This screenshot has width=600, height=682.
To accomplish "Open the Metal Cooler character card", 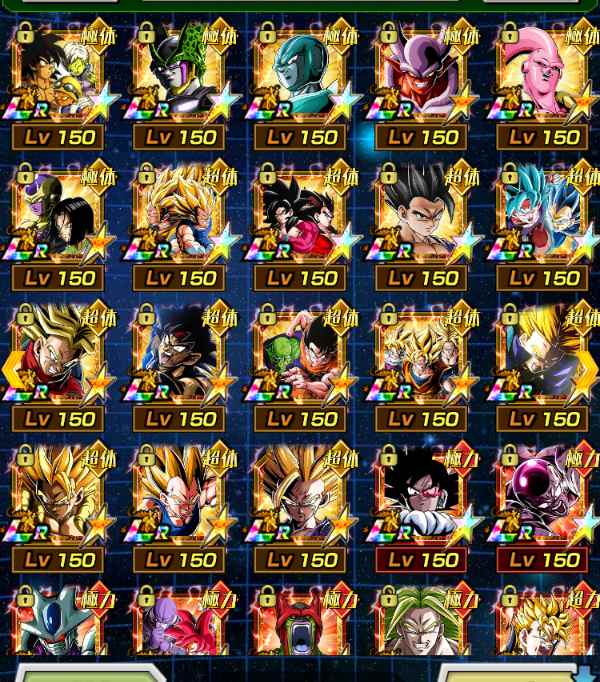I will pos(58,625).
